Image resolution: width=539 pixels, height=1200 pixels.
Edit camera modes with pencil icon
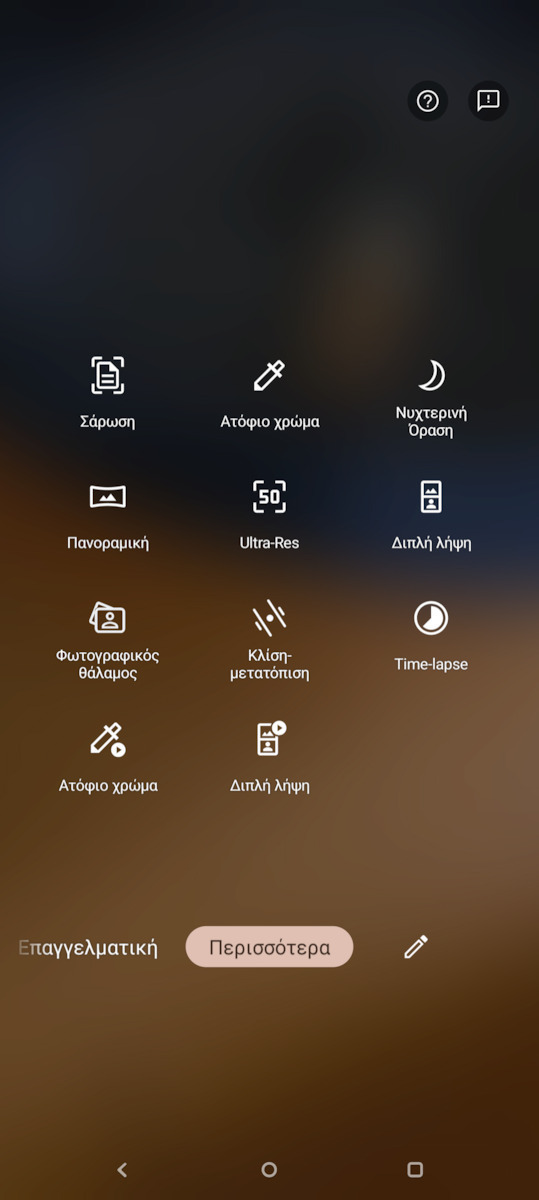click(416, 947)
